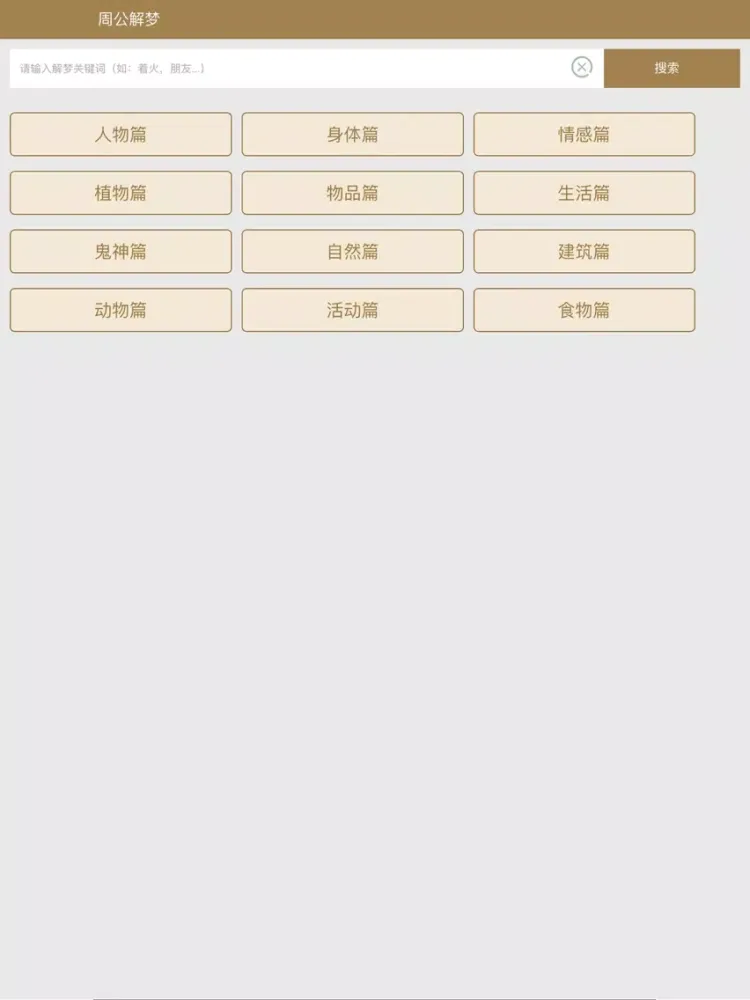Open the 食物篇 category
The width and height of the screenshot is (750, 1000).
(584, 311)
